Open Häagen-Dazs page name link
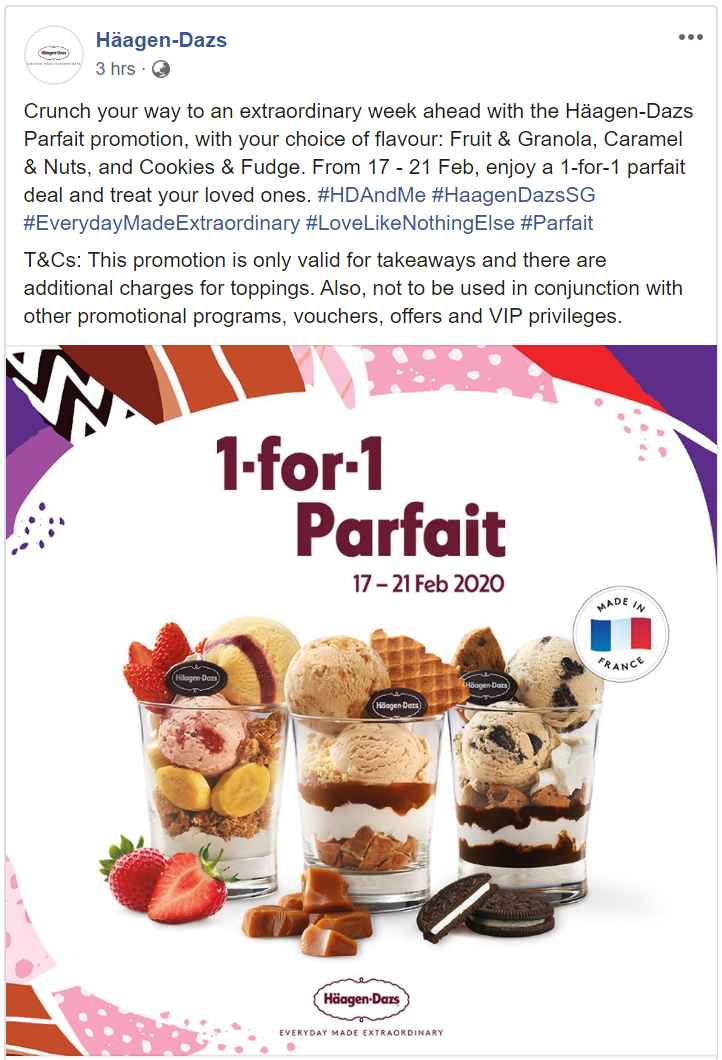 coord(161,40)
